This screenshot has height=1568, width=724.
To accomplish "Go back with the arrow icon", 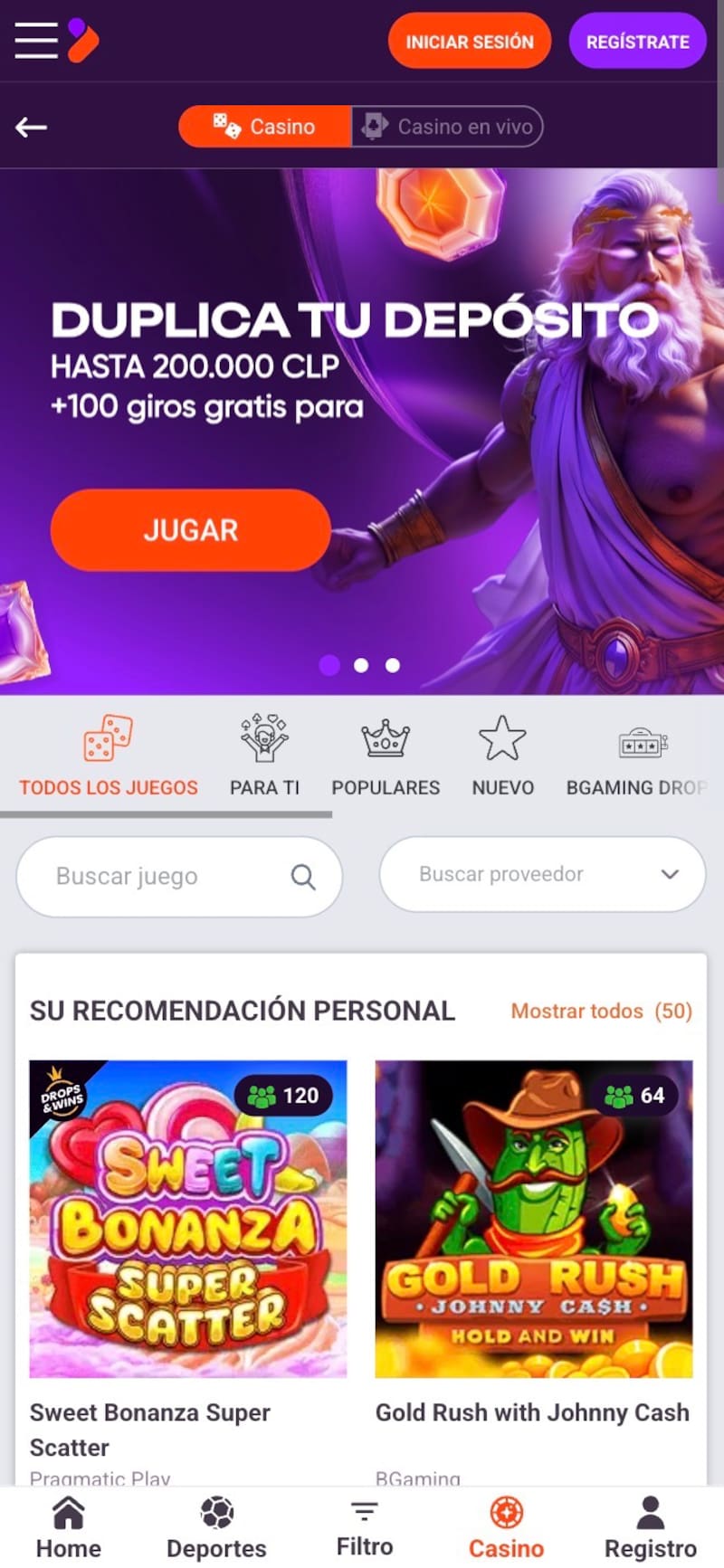I will click(31, 128).
